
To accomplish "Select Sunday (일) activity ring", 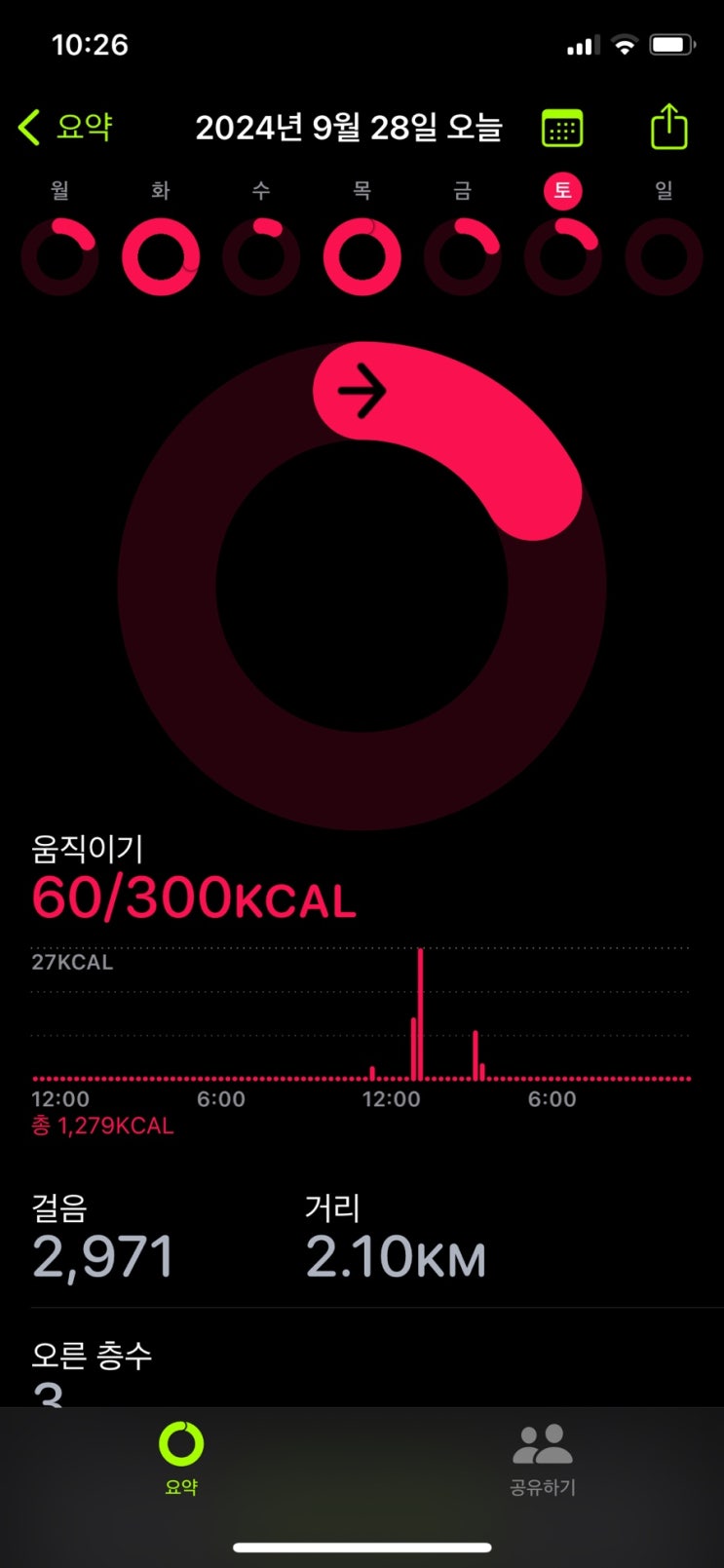I will coord(664,256).
